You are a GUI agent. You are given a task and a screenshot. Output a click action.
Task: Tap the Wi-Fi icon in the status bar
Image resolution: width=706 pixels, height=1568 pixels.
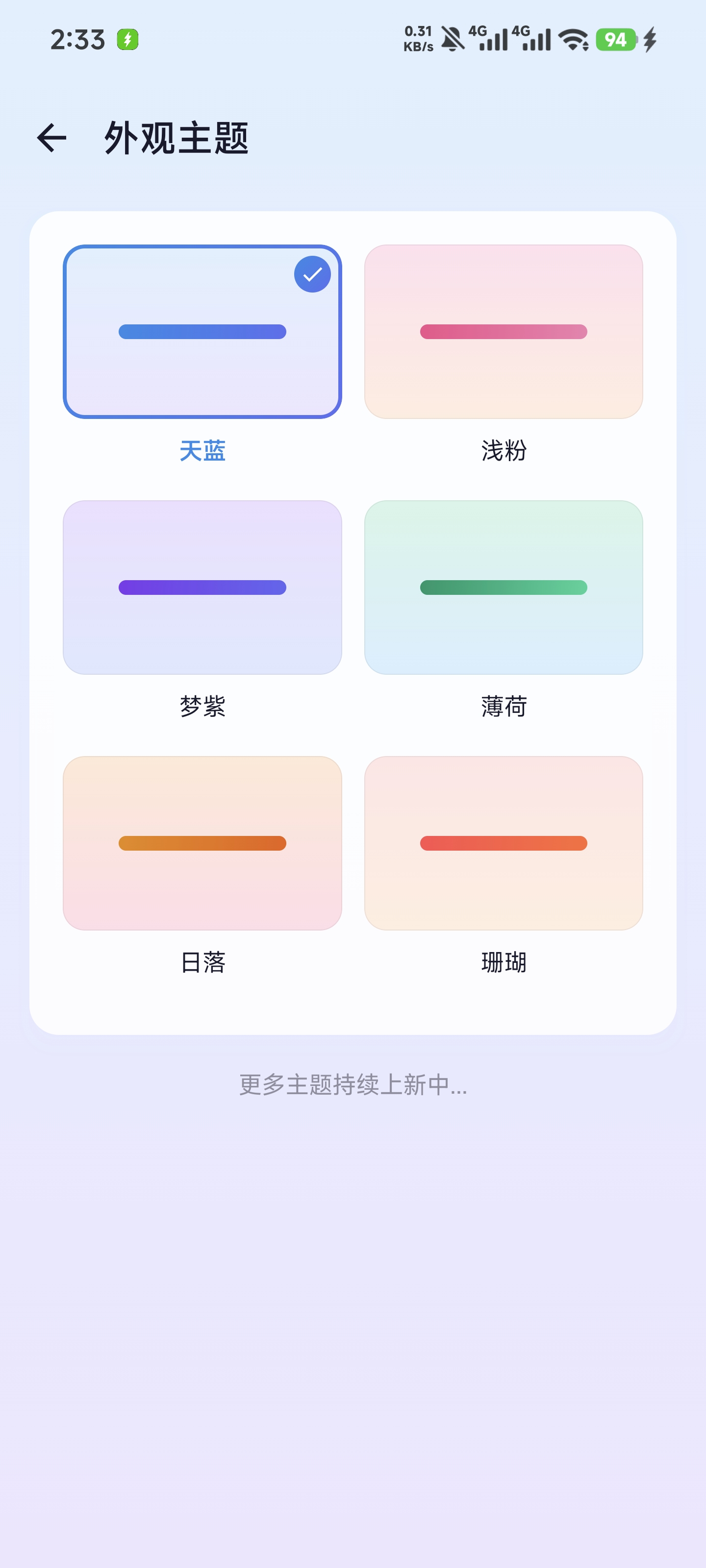tap(573, 40)
